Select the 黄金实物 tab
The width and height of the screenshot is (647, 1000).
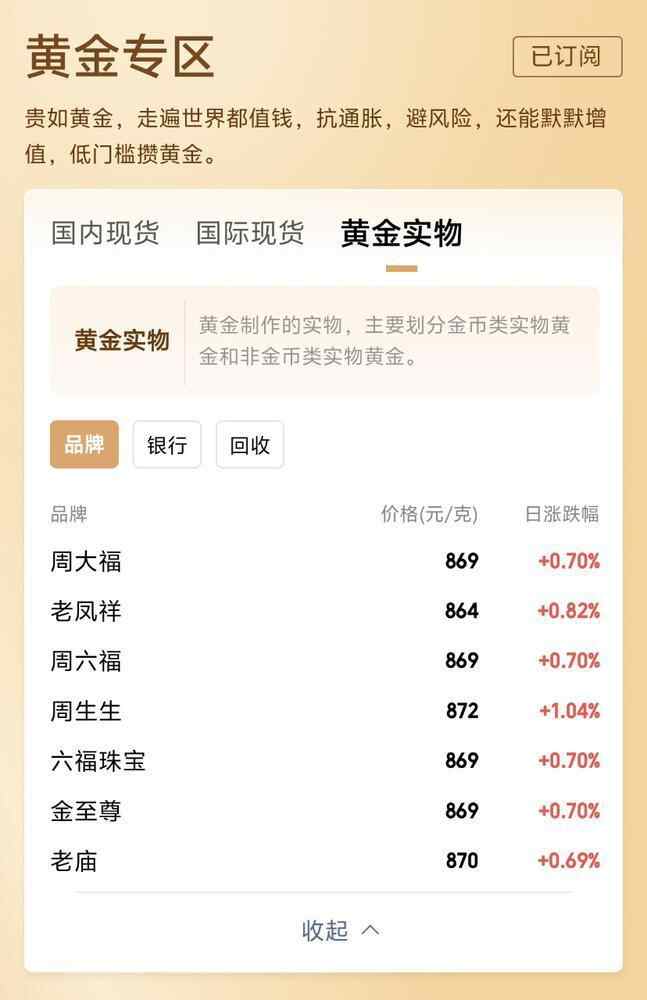(401, 234)
